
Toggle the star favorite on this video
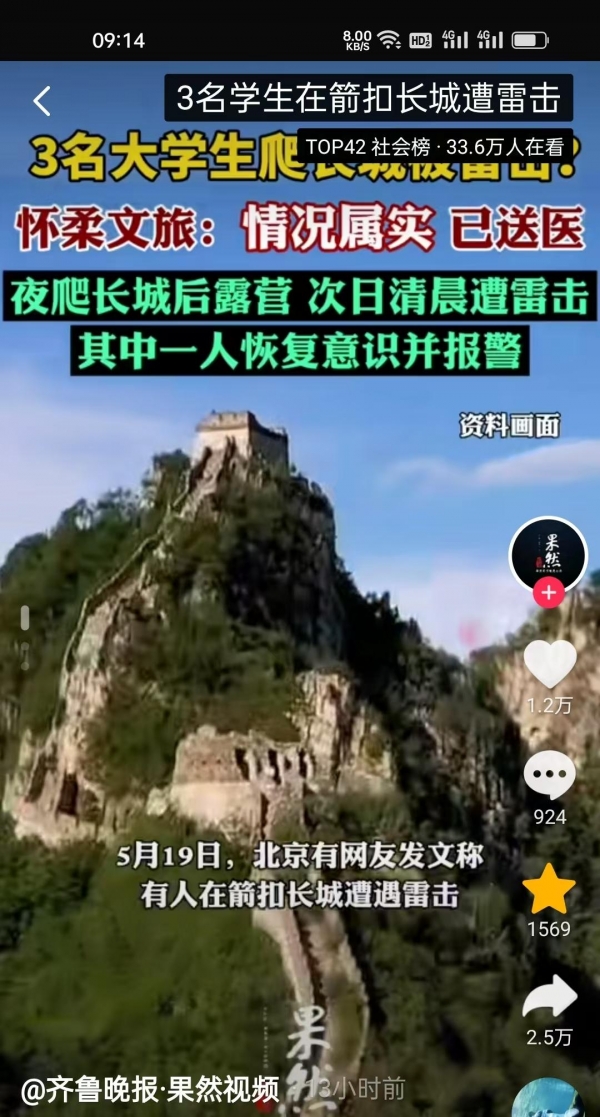coord(549,889)
